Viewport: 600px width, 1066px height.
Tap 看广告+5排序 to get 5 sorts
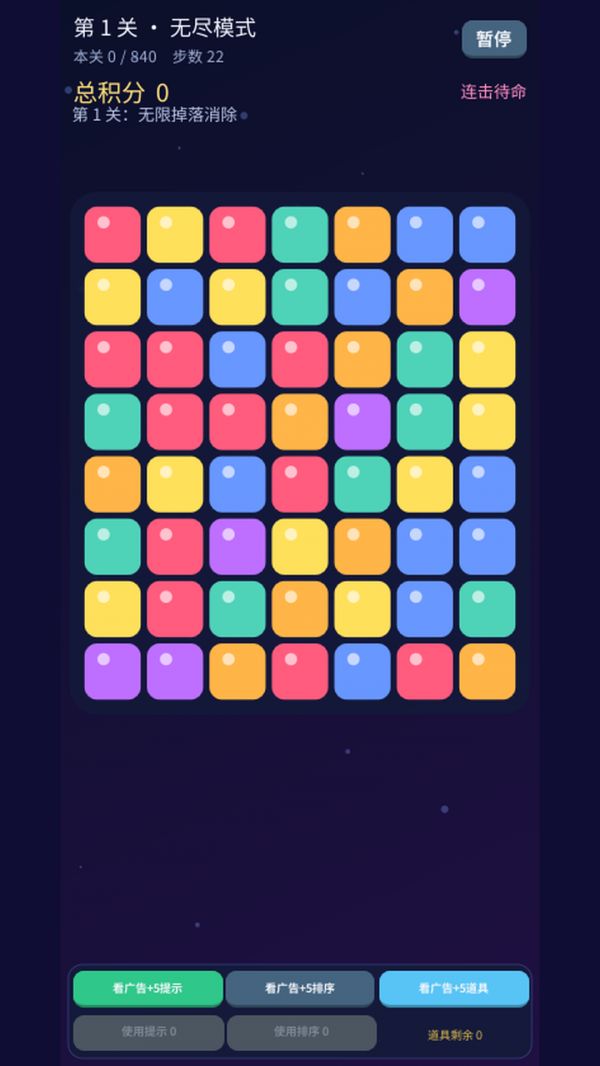(x=300, y=988)
